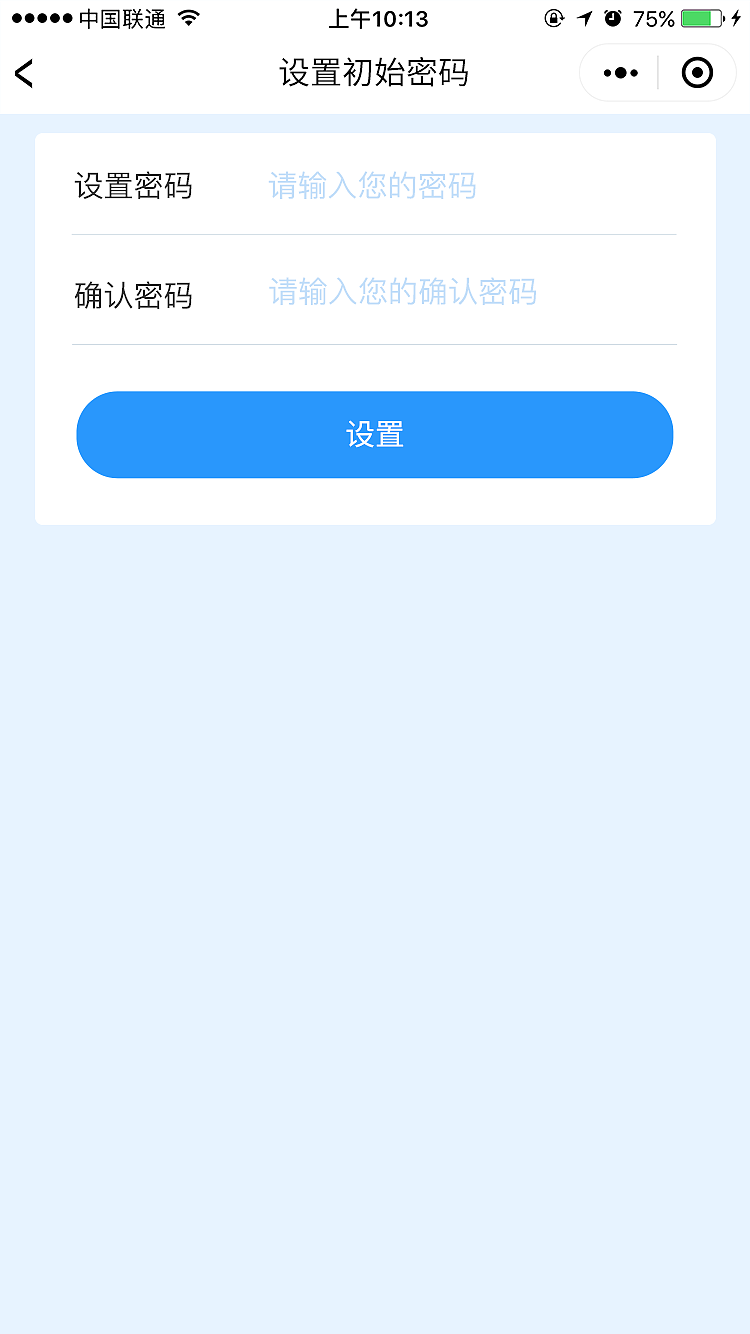Tap the alarm clock status bar icon
The width and height of the screenshot is (750, 1334).
pyautogui.click(x=610, y=17)
